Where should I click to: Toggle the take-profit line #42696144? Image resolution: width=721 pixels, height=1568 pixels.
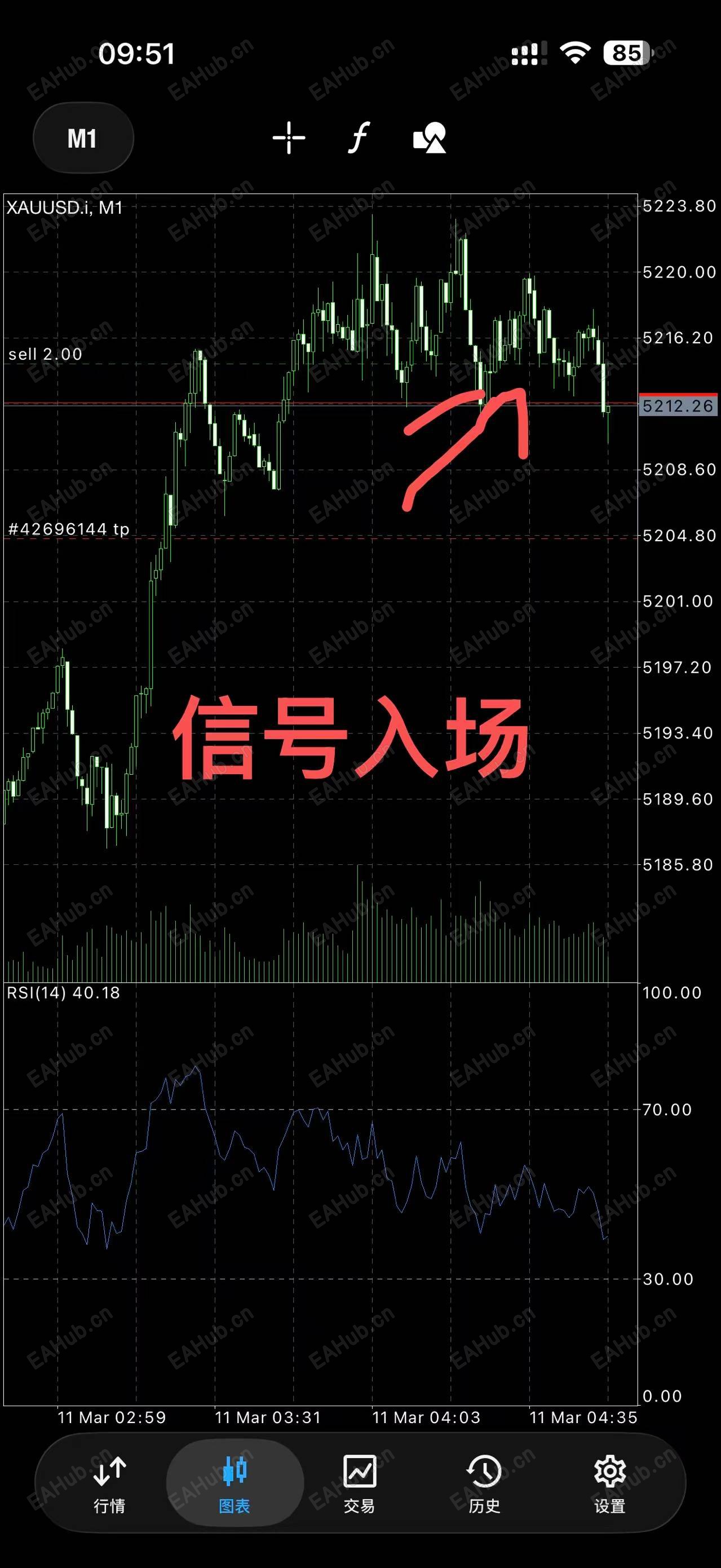point(67,530)
